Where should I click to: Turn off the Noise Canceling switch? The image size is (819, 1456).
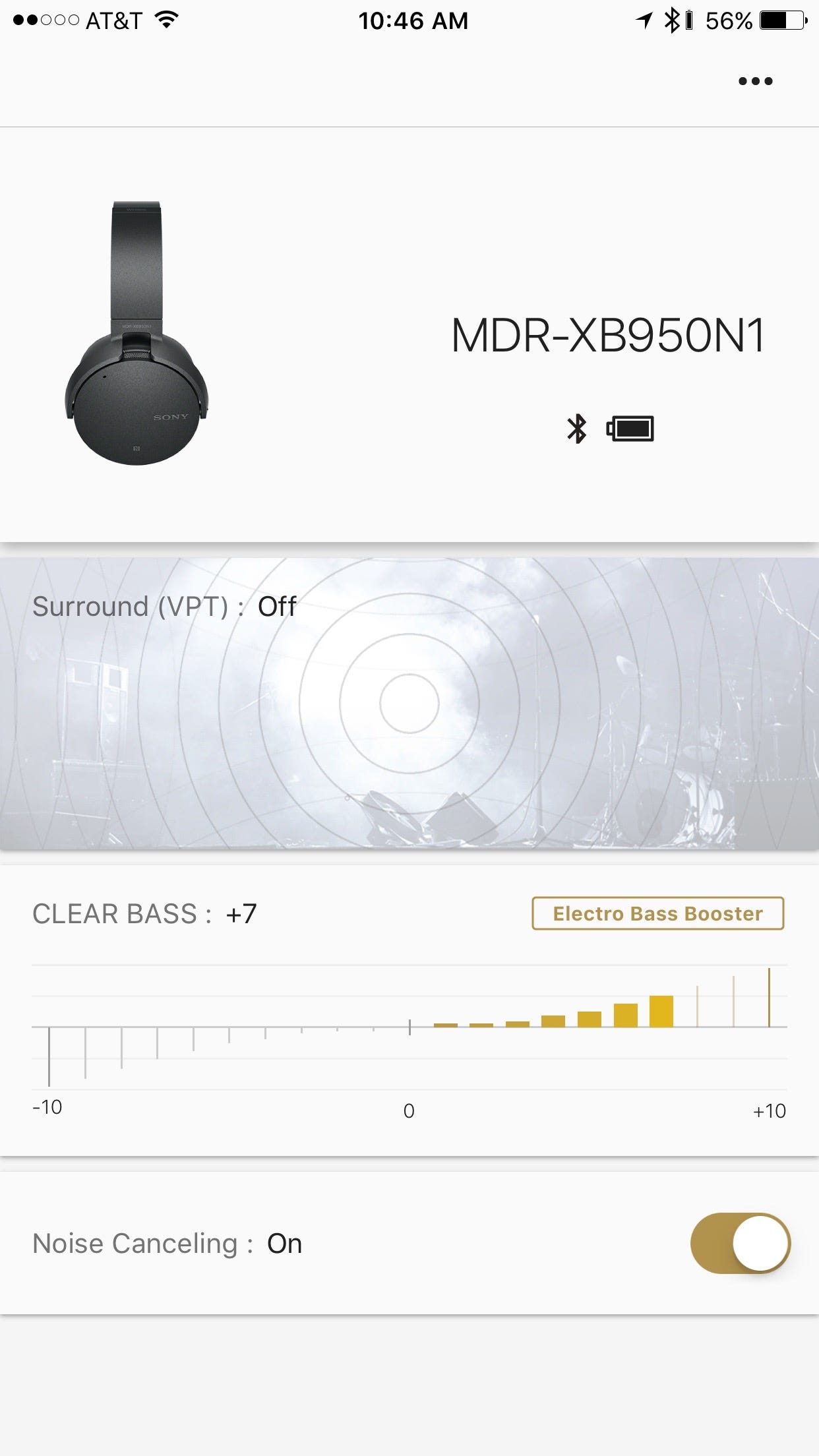[x=740, y=1243]
